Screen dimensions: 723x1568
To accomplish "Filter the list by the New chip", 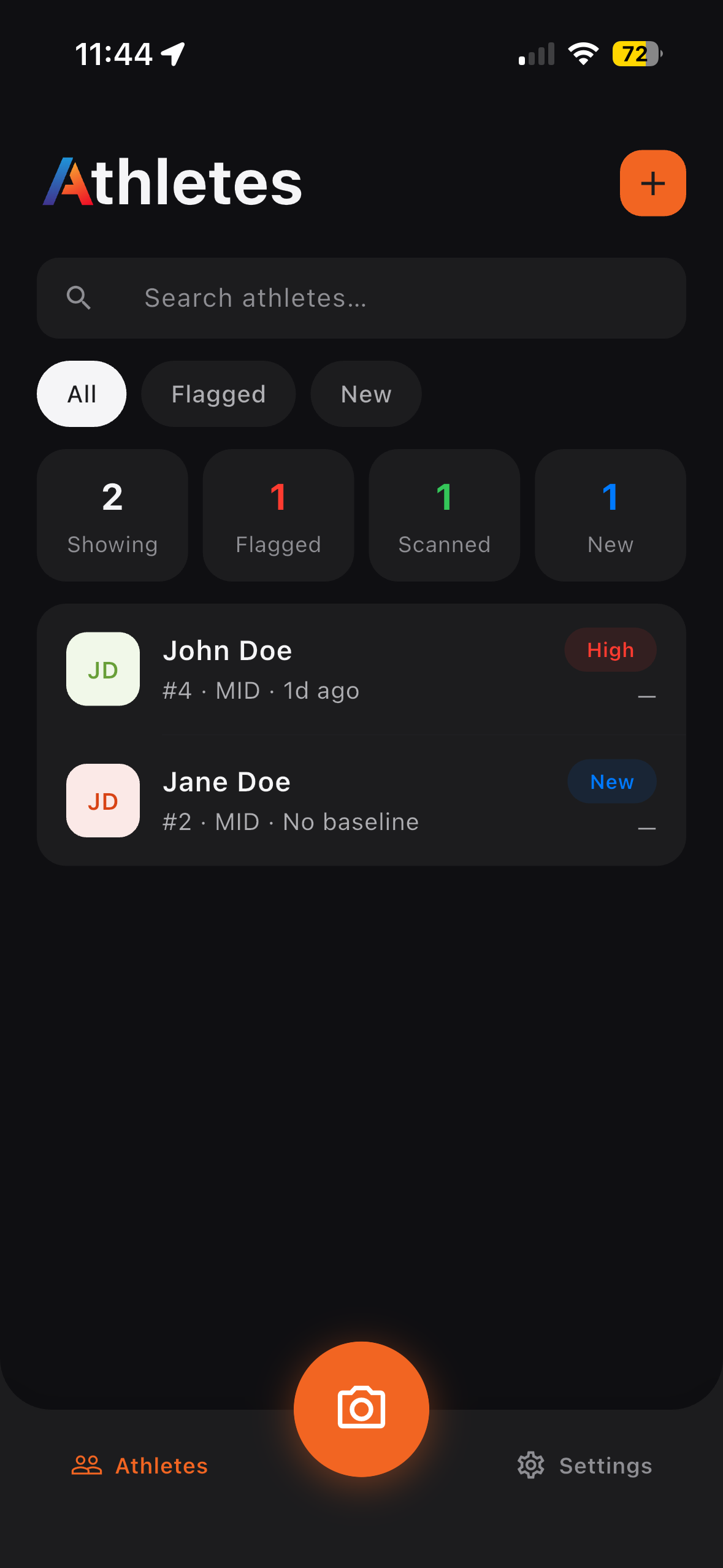I will point(366,394).
